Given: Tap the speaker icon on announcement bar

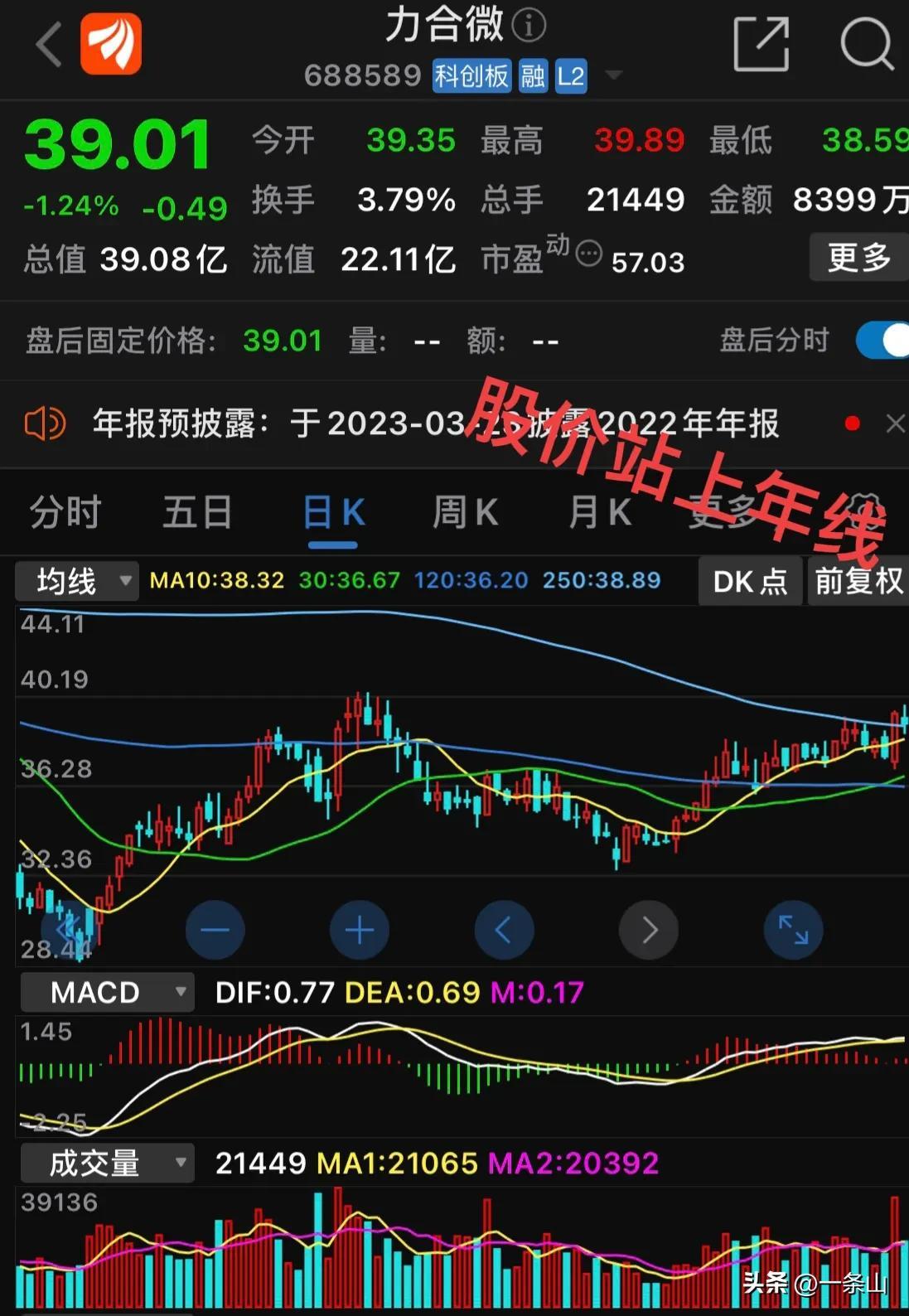Looking at the screenshot, I should 45,423.
